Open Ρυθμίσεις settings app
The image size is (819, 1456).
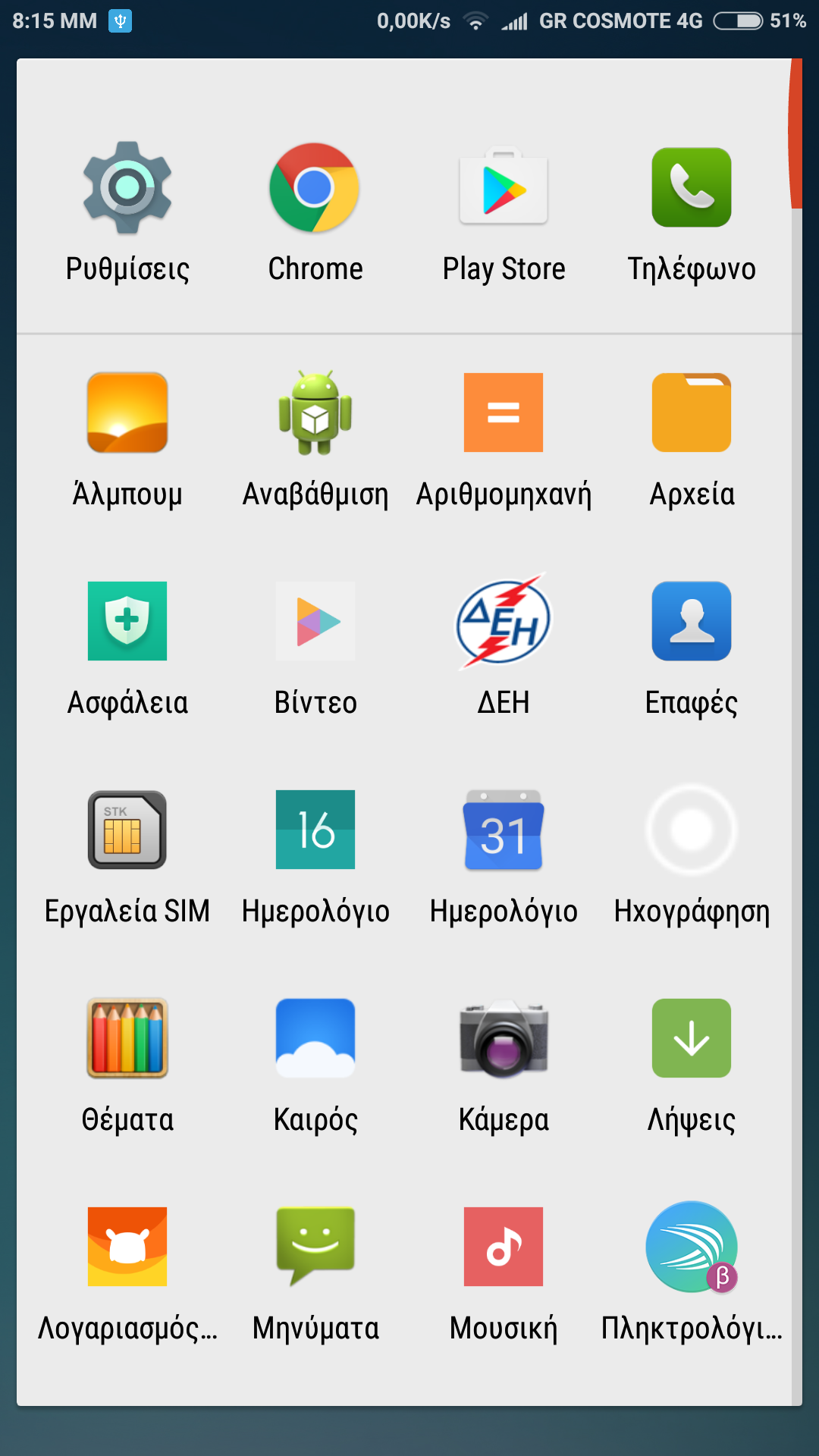click(x=127, y=187)
